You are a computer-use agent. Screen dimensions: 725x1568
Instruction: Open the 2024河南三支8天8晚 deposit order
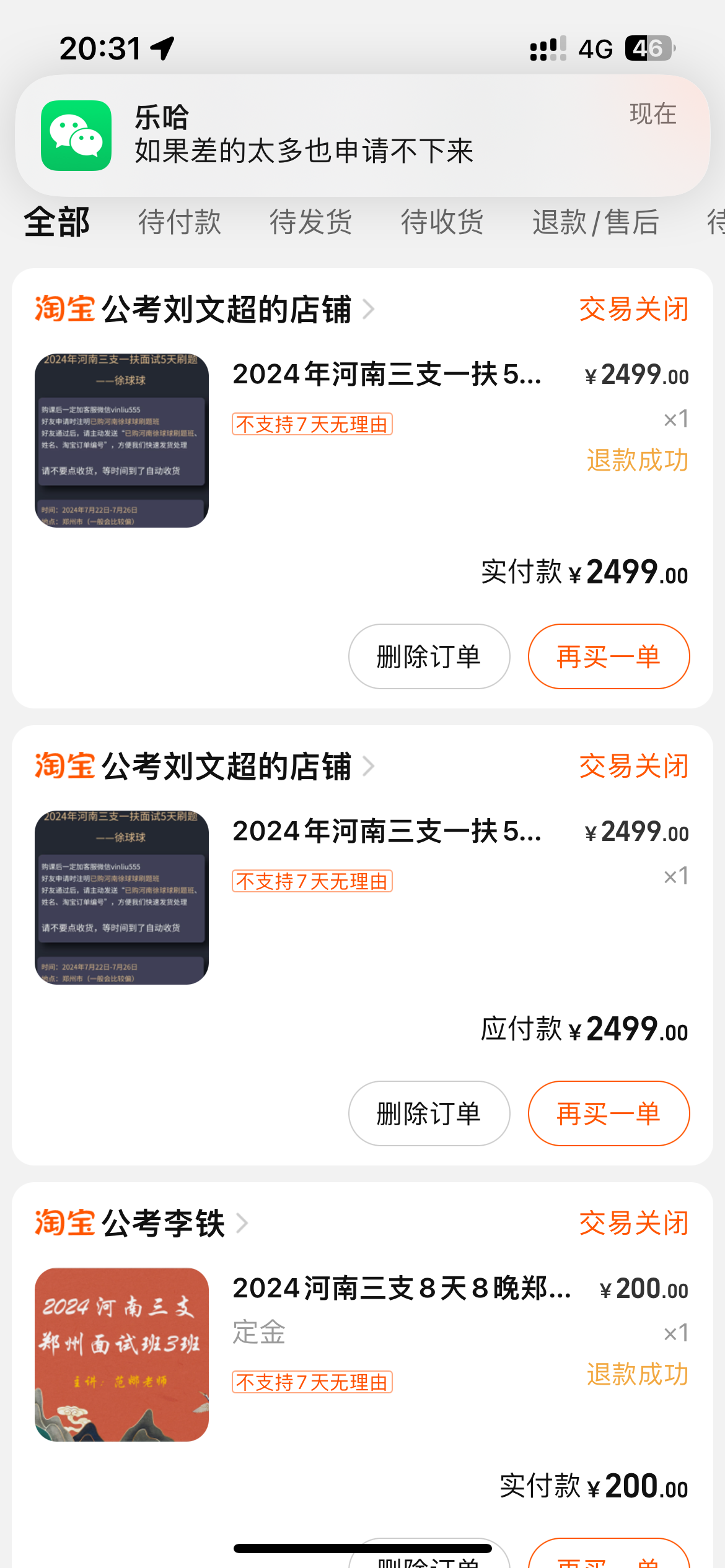[x=400, y=1289]
